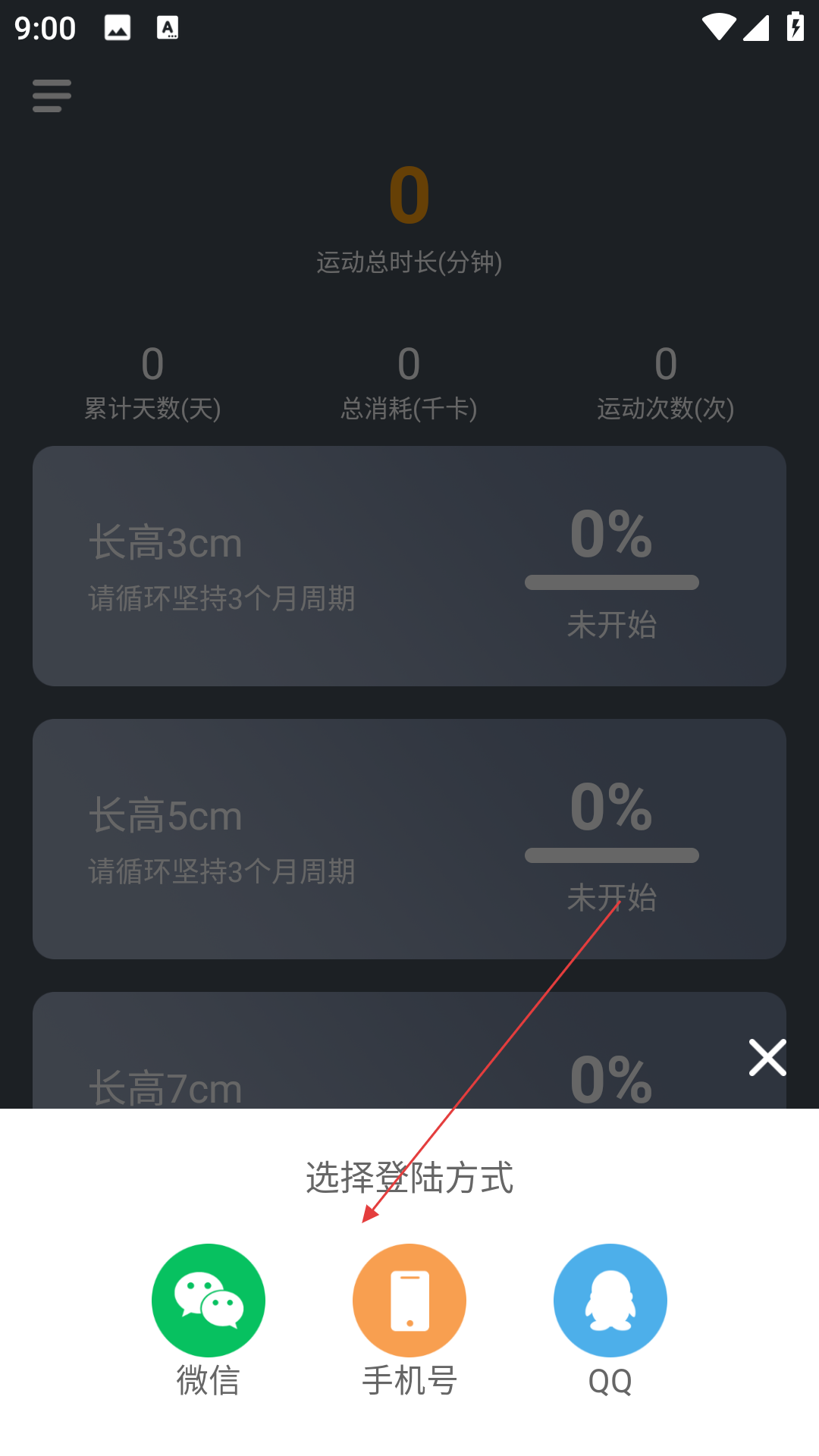Log in with WeChat (微信)
Viewport: 819px width, 1456px height.
pos(208,1300)
